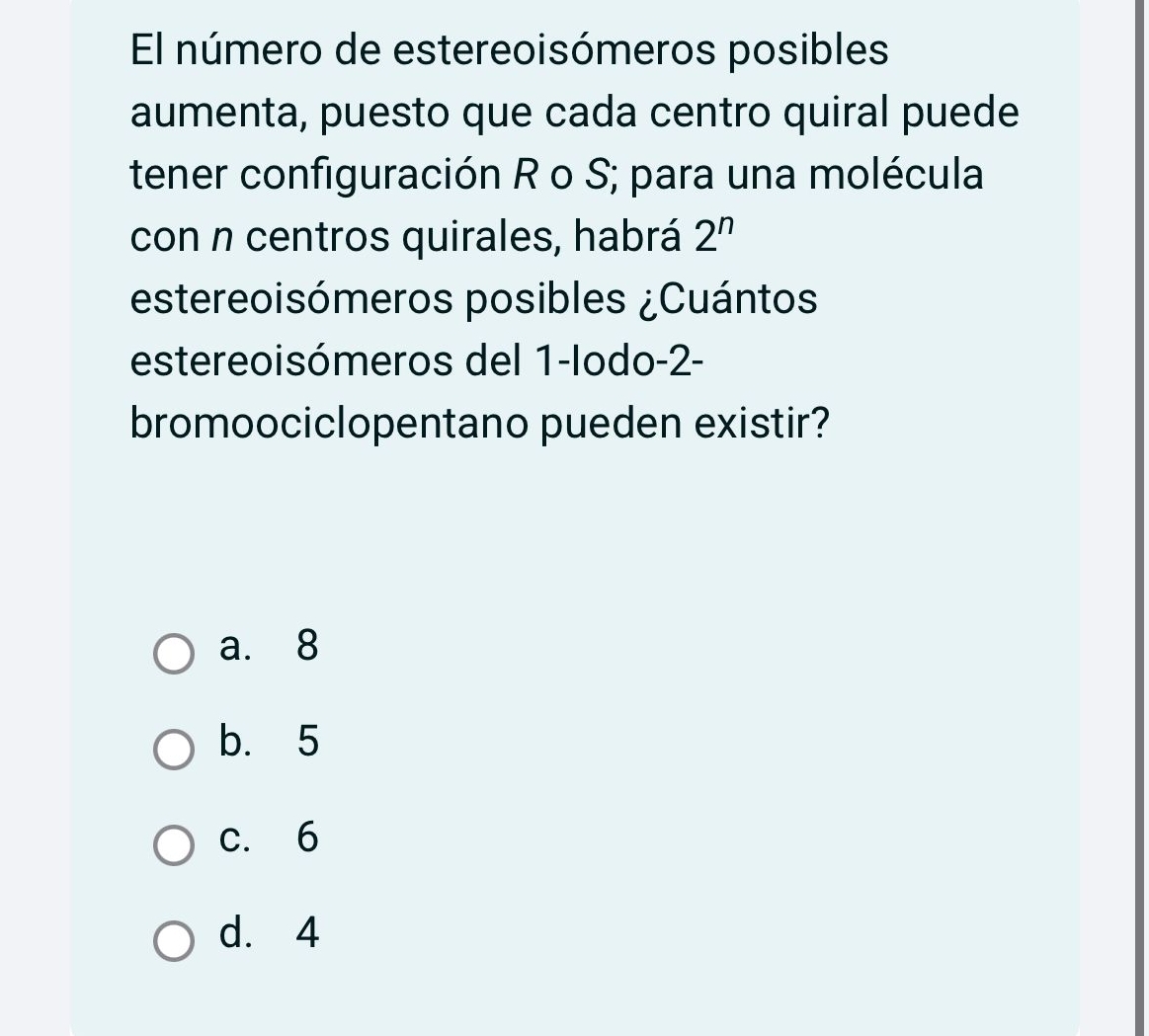Choose answer b with value 5
Viewport: 1149px width, 1036px height.
tap(174, 750)
